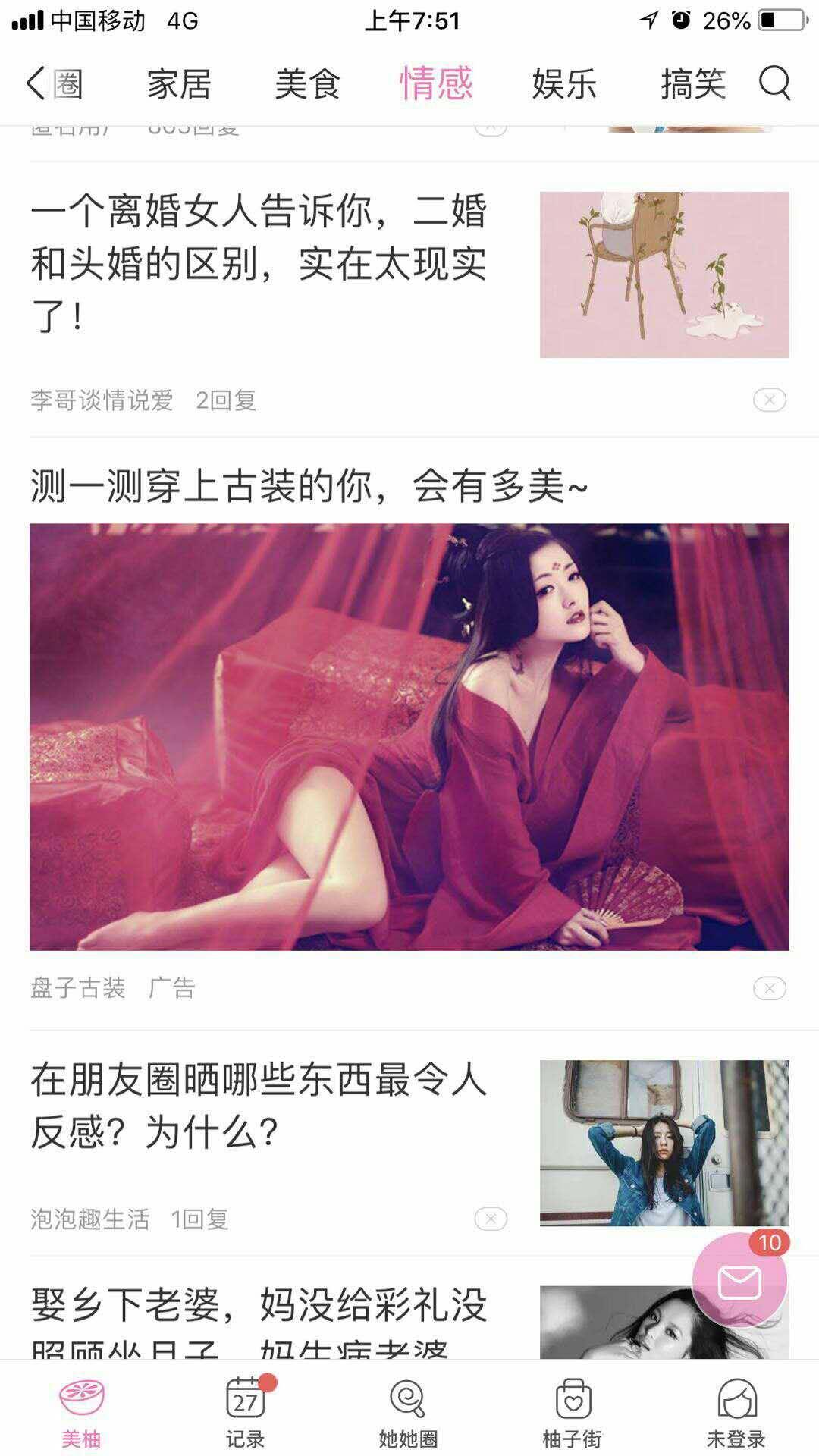Viewport: 819px width, 1456px height.
Task: Open the 测一测穿上古装的你 ad
Action: click(409, 736)
